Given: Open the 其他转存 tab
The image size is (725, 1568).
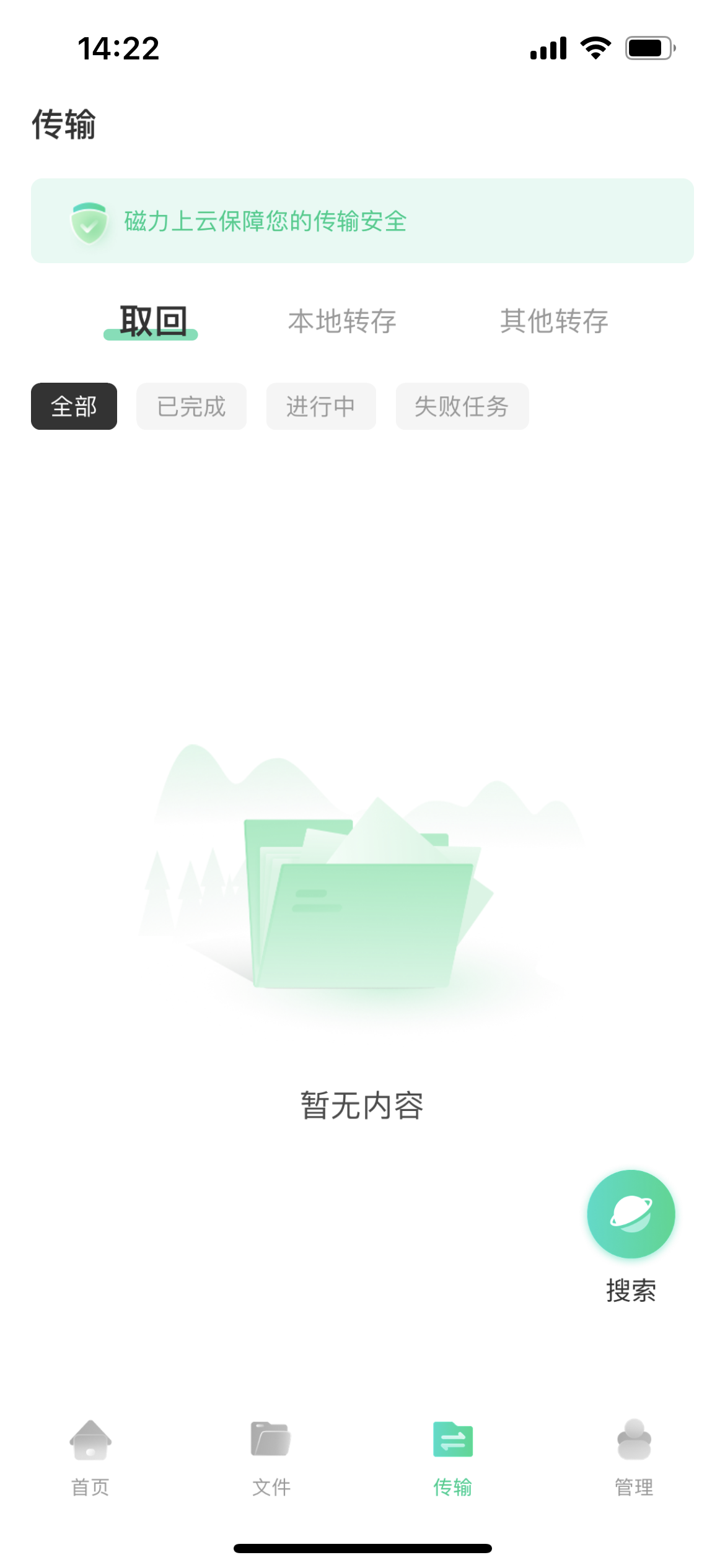Looking at the screenshot, I should 554,321.
